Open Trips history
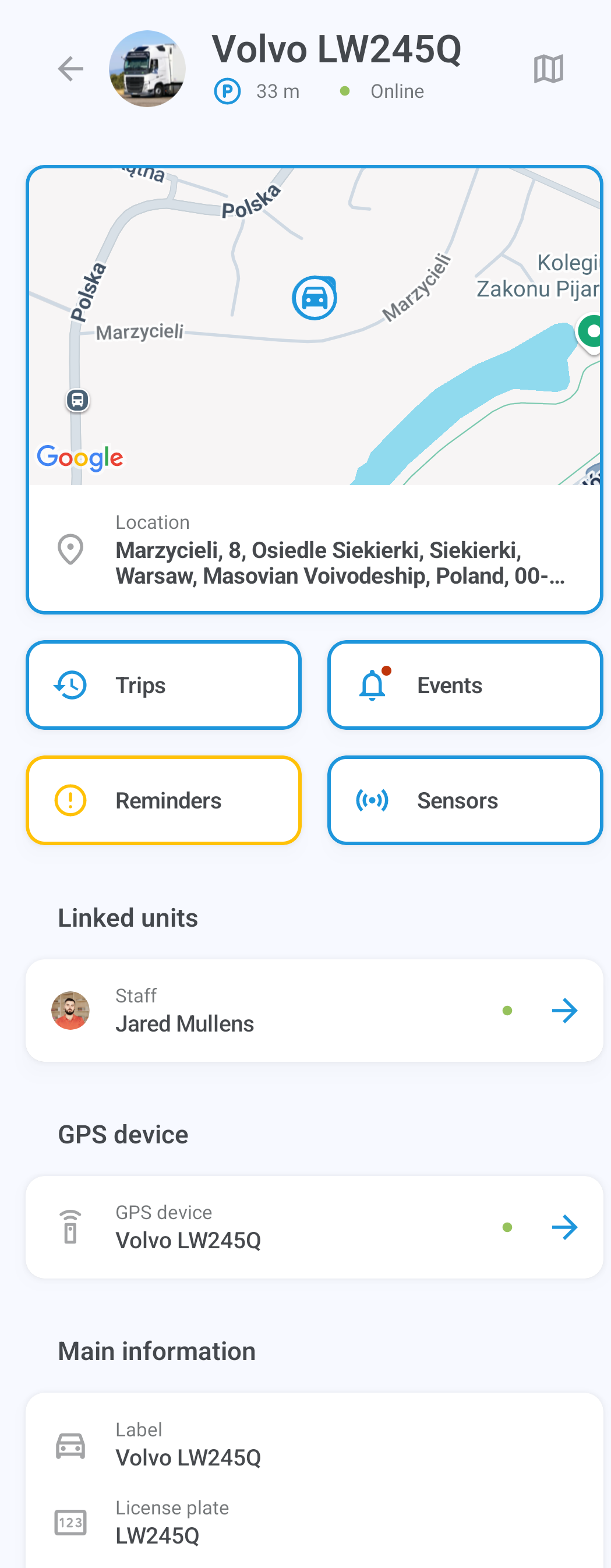611x1568 pixels. [x=164, y=685]
